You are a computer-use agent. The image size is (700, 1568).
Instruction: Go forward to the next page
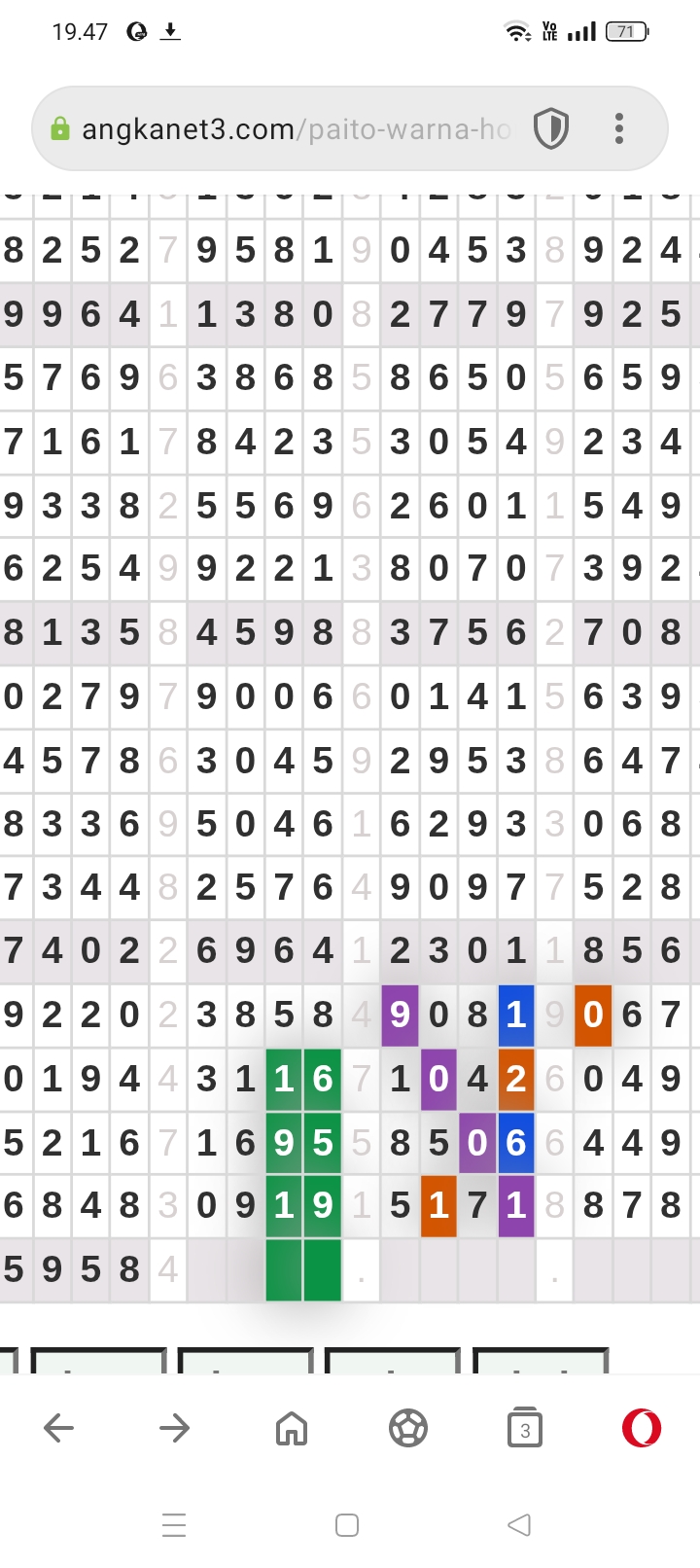click(x=175, y=1428)
